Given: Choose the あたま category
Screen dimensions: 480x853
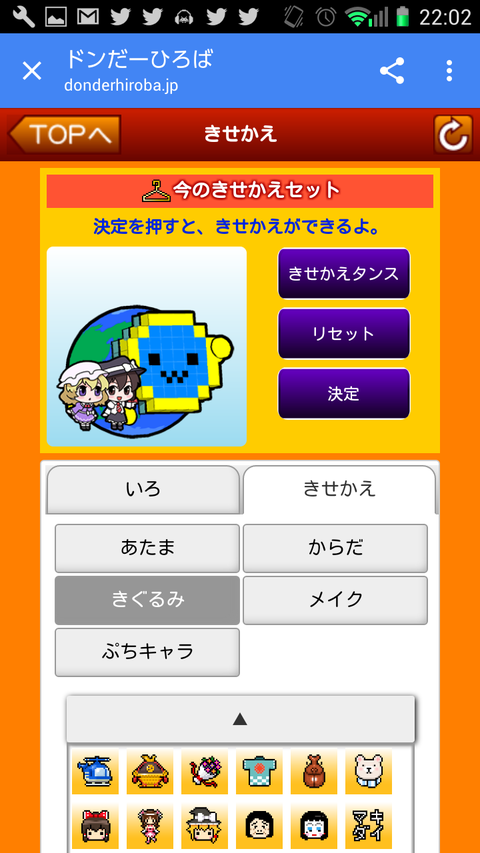Looking at the screenshot, I should 147,548.
